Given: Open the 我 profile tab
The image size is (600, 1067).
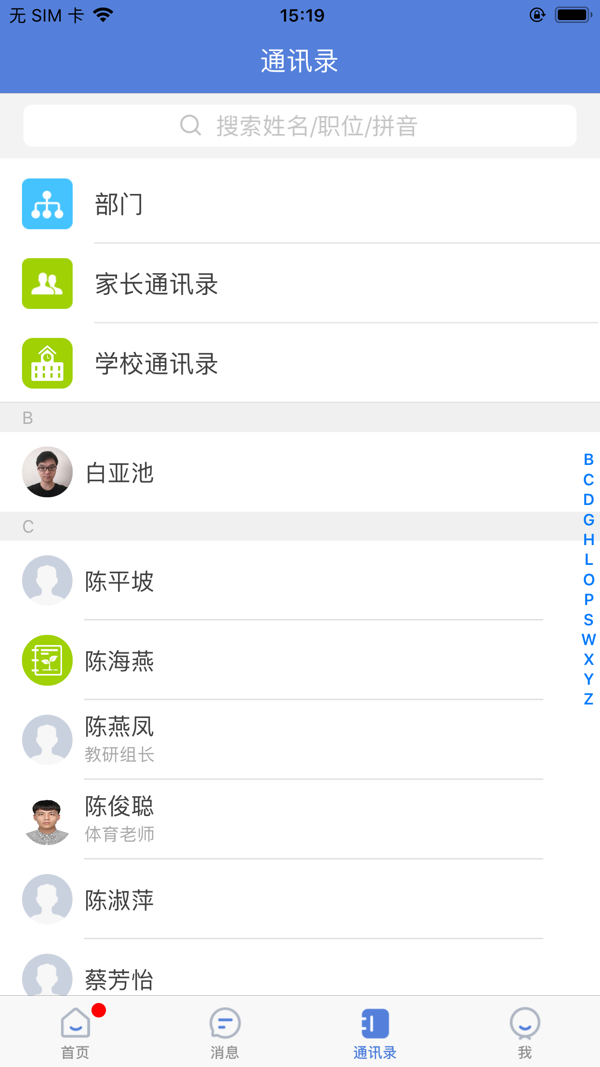Looking at the screenshot, I should point(525,1032).
